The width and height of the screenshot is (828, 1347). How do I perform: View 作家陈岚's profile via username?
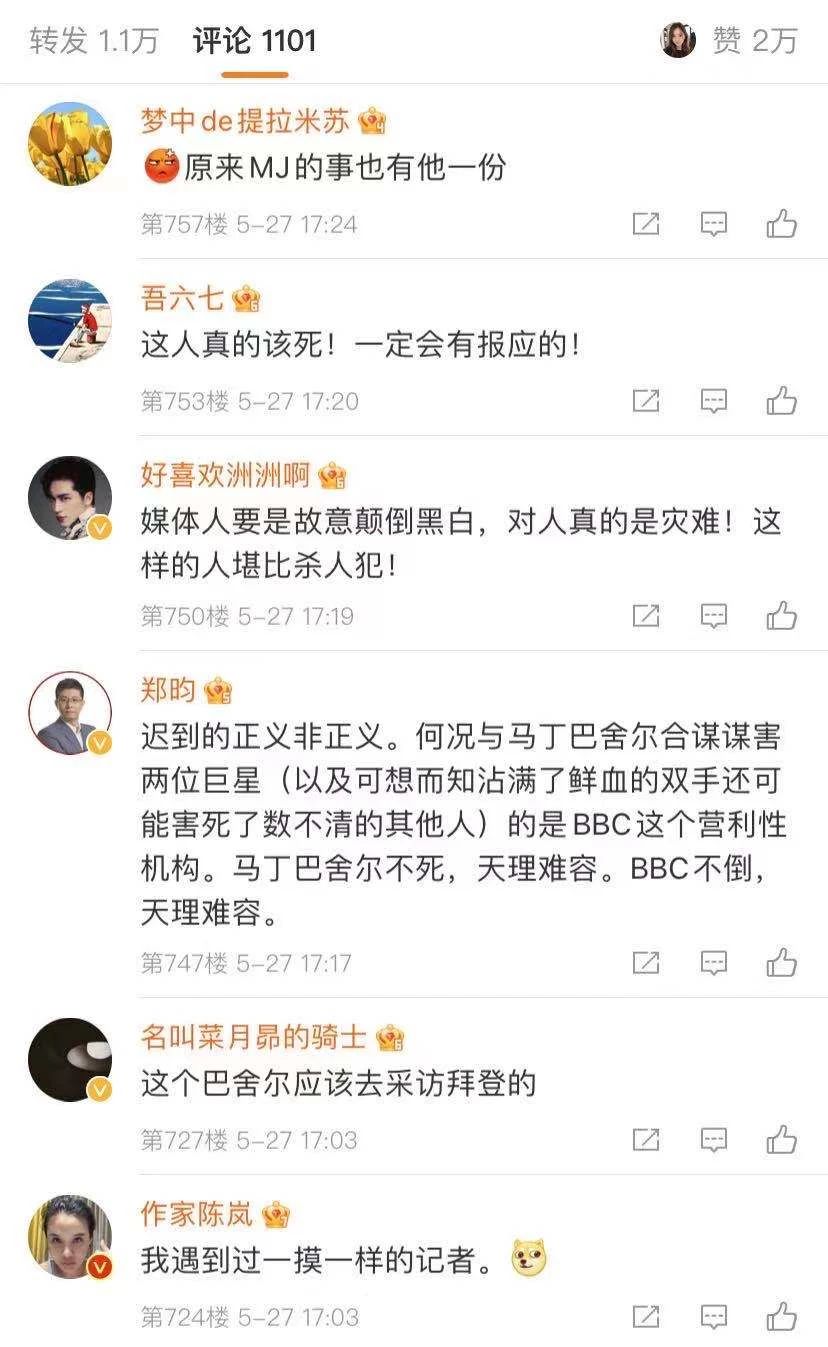pos(196,1214)
